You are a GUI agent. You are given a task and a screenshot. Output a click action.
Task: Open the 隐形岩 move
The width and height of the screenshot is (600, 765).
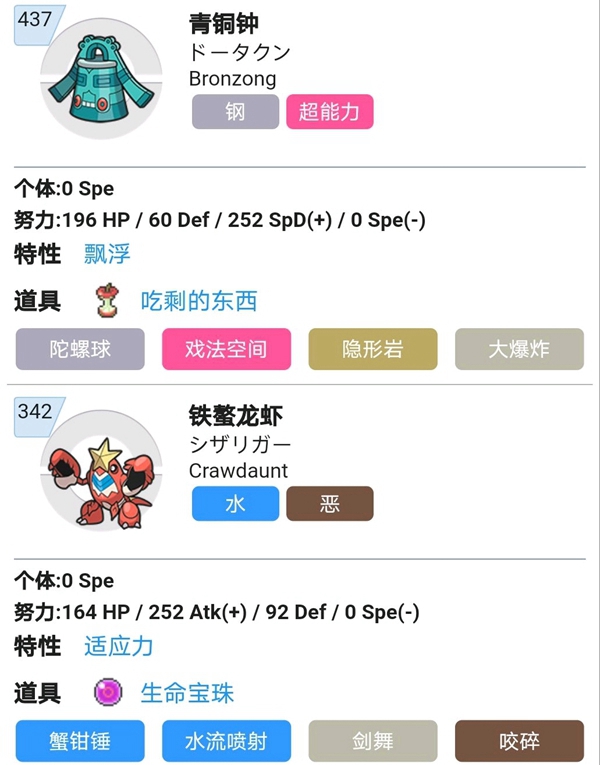point(373,349)
